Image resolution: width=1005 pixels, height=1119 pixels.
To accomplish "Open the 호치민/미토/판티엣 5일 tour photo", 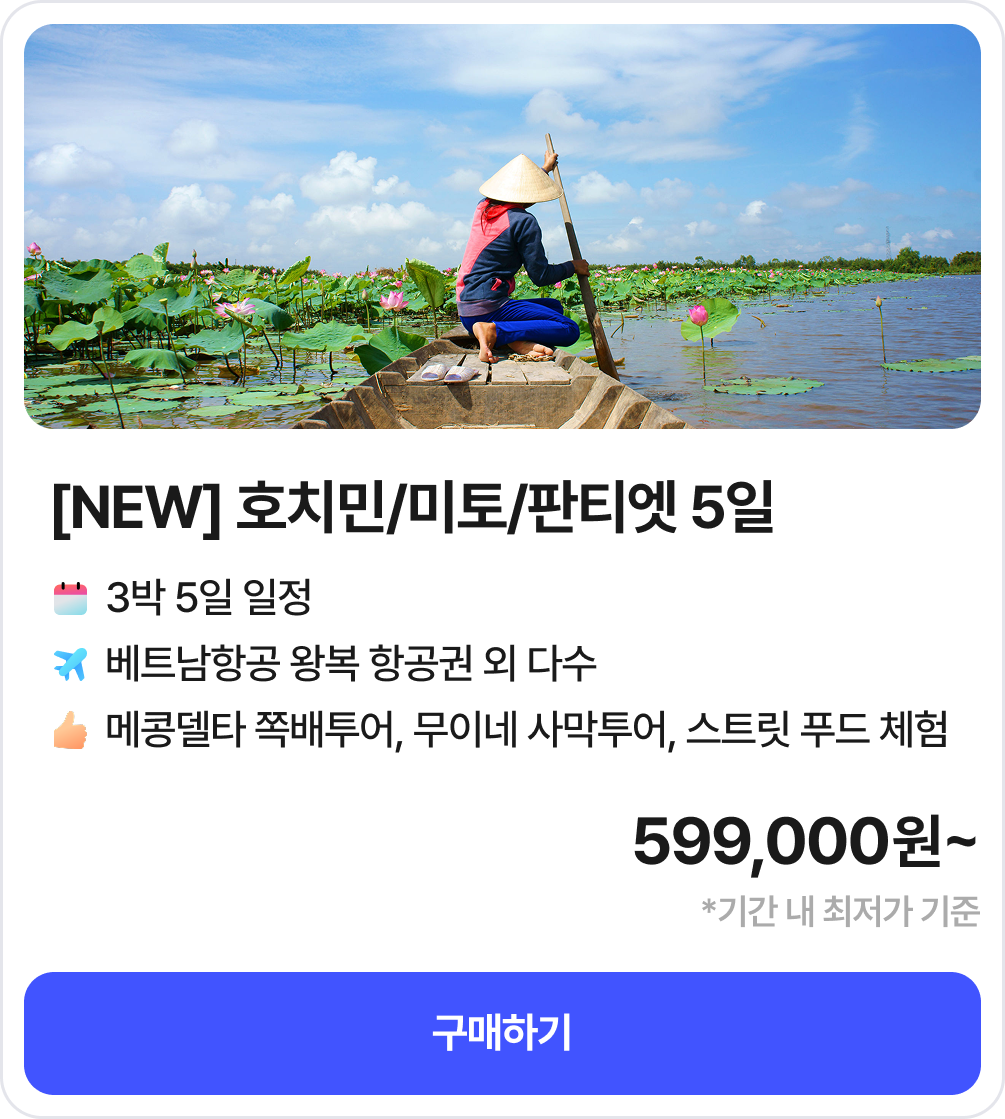I will (x=502, y=227).
